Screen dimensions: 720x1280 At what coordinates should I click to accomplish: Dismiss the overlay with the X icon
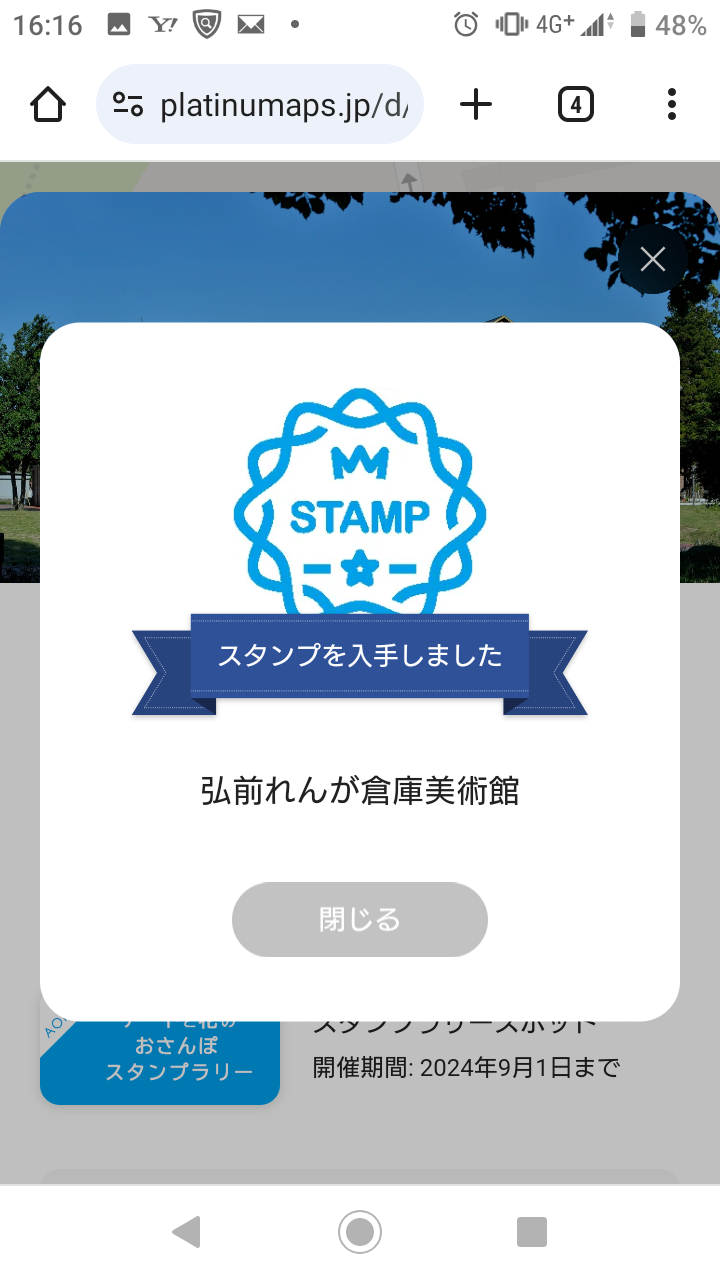point(653,260)
